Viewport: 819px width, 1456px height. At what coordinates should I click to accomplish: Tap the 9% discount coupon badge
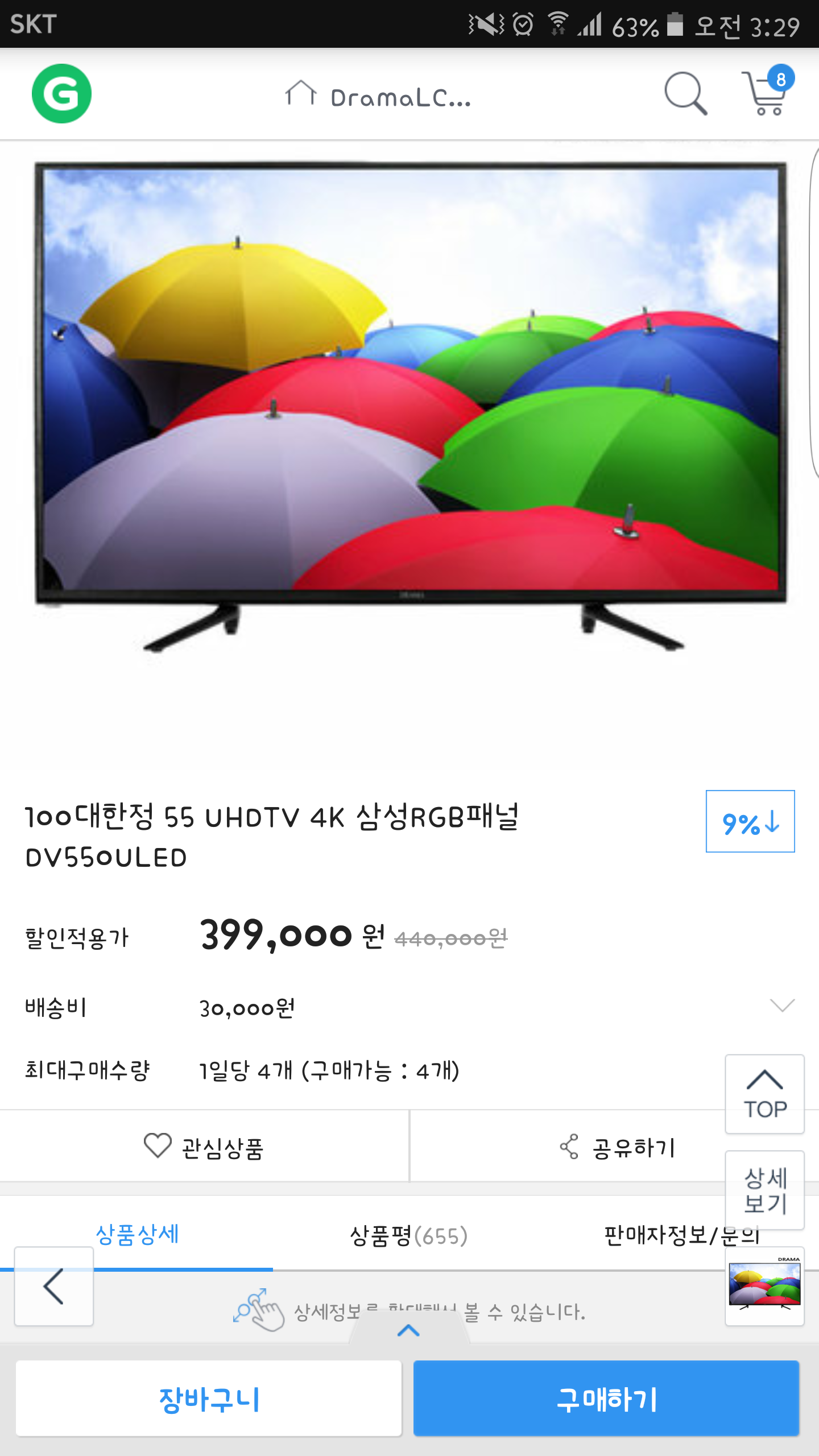[x=750, y=821]
